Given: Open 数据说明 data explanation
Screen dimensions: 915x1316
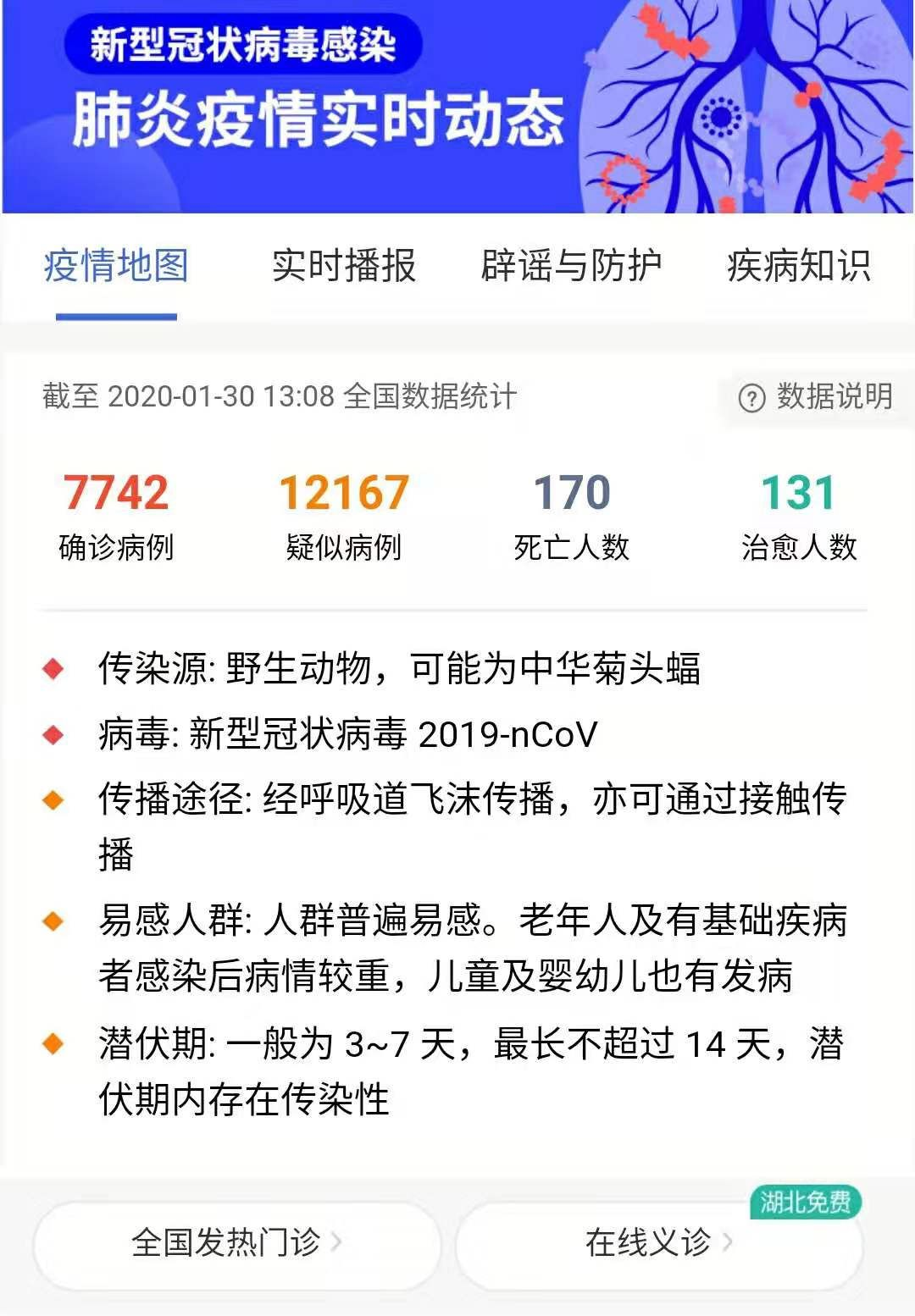Looking at the screenshot, I should pyautogui.click(x=815, y=396).
